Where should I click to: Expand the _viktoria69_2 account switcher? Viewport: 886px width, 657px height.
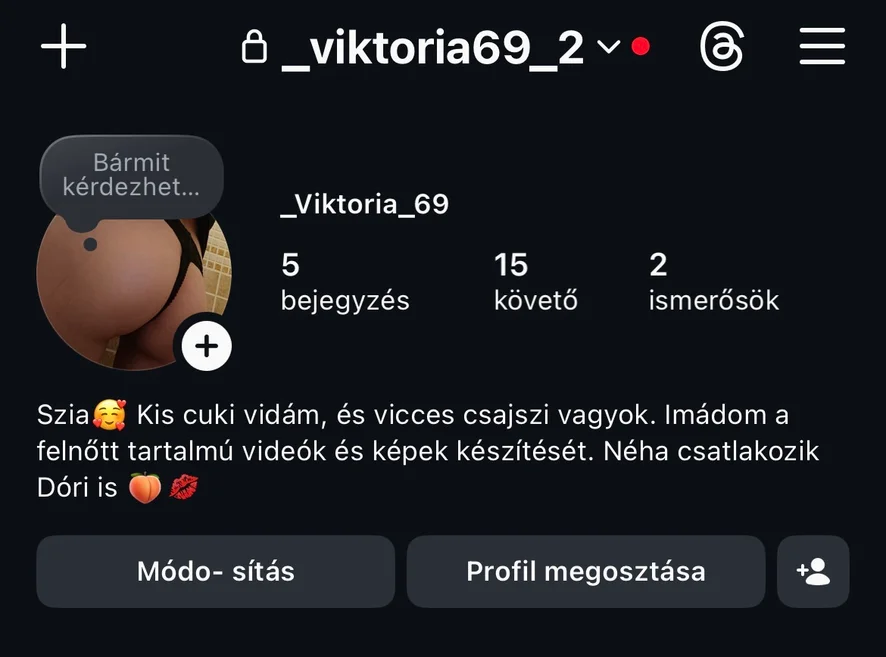tap(432, 47)
